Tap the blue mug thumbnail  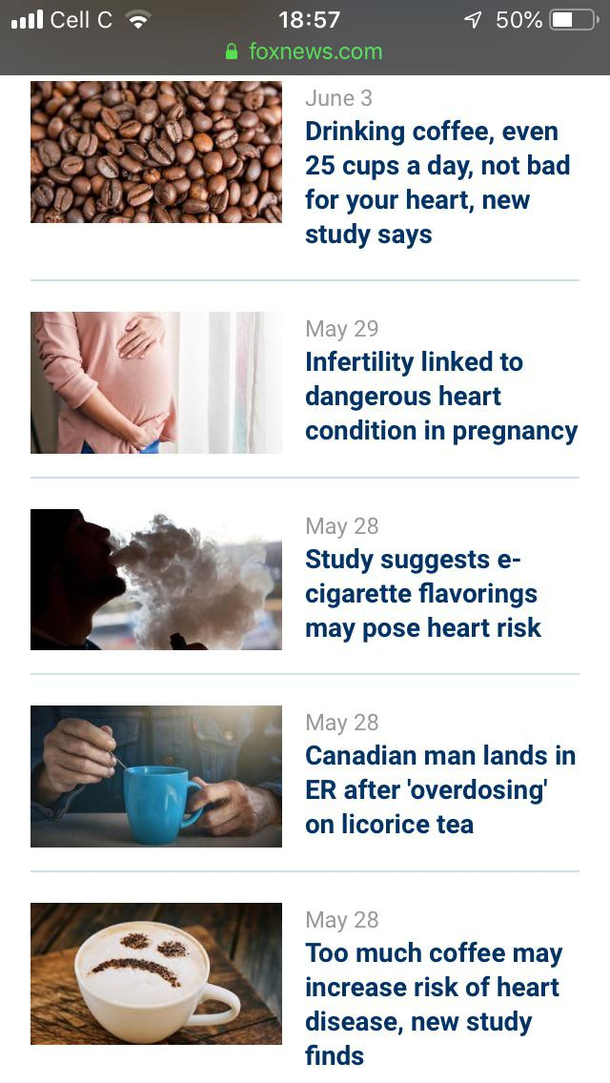click(x=156, y=777)
